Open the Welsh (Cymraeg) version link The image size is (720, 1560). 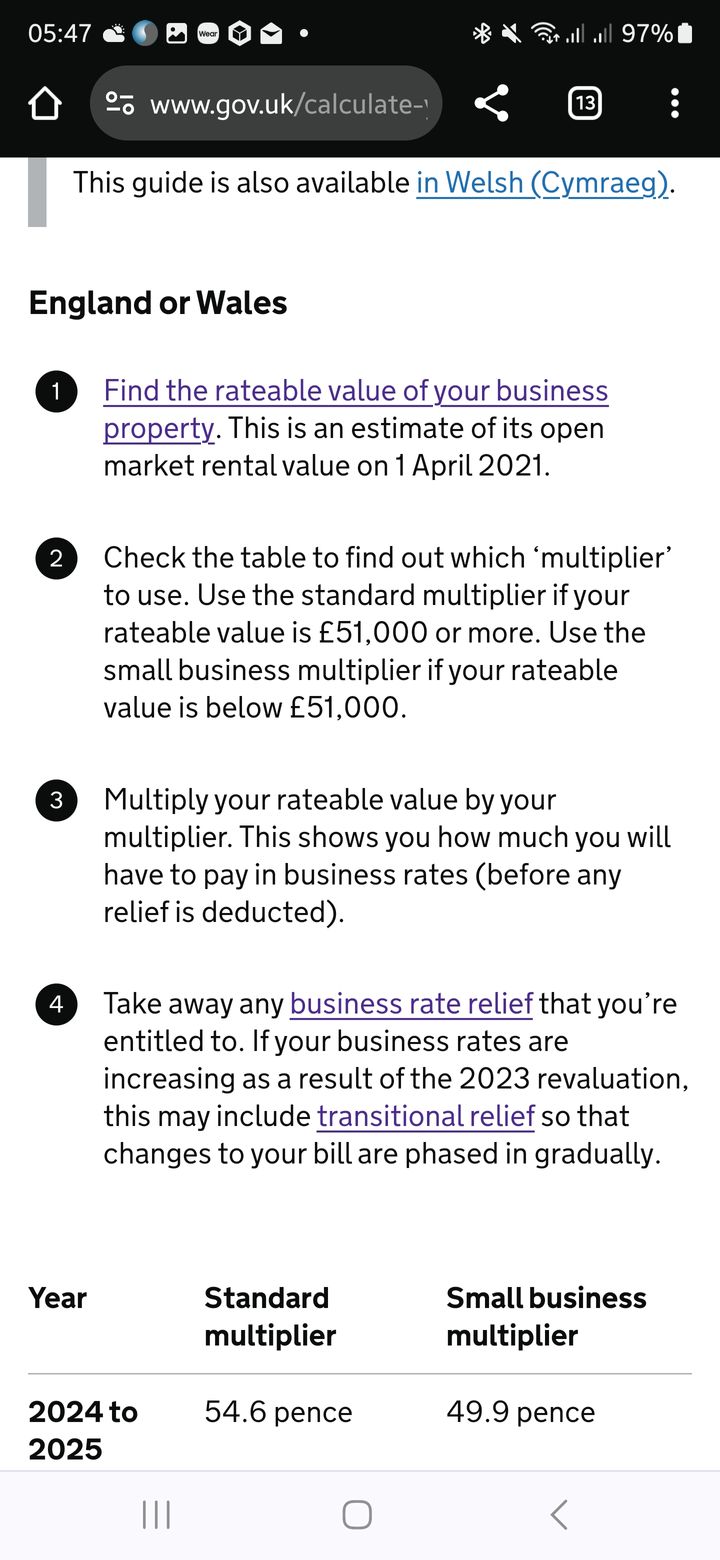click(542, 183)
